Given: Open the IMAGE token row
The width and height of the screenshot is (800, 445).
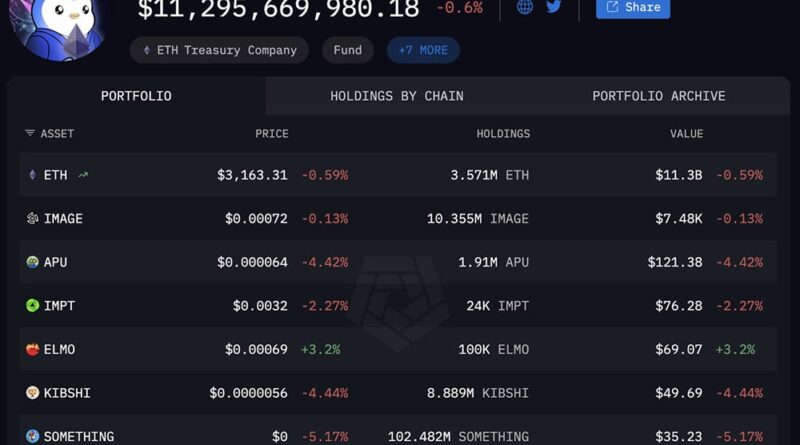Looking at the screenshot, I should tap(63, 219).
